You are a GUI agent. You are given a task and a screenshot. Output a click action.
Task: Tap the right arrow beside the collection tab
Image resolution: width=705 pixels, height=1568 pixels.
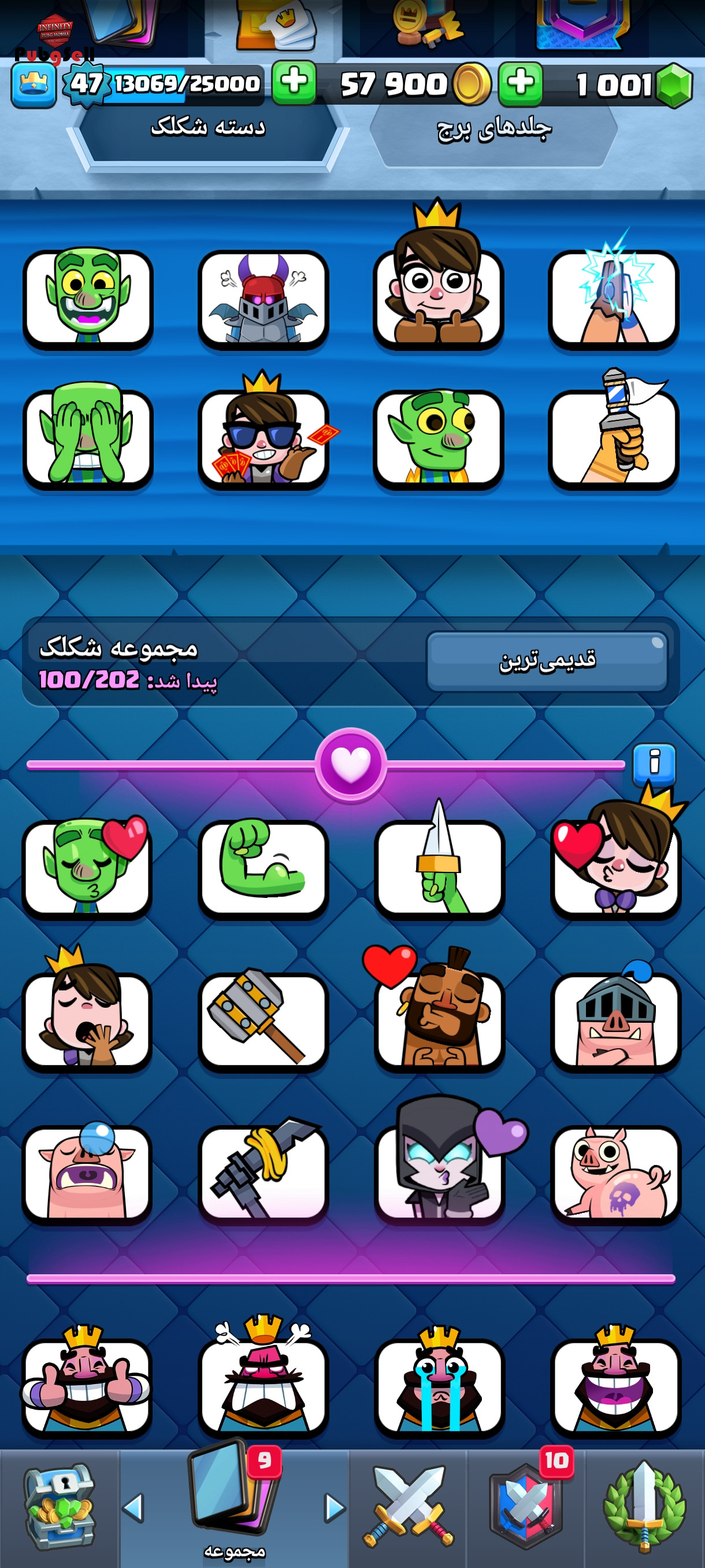pyautogui.click(x=334, y=1508)
